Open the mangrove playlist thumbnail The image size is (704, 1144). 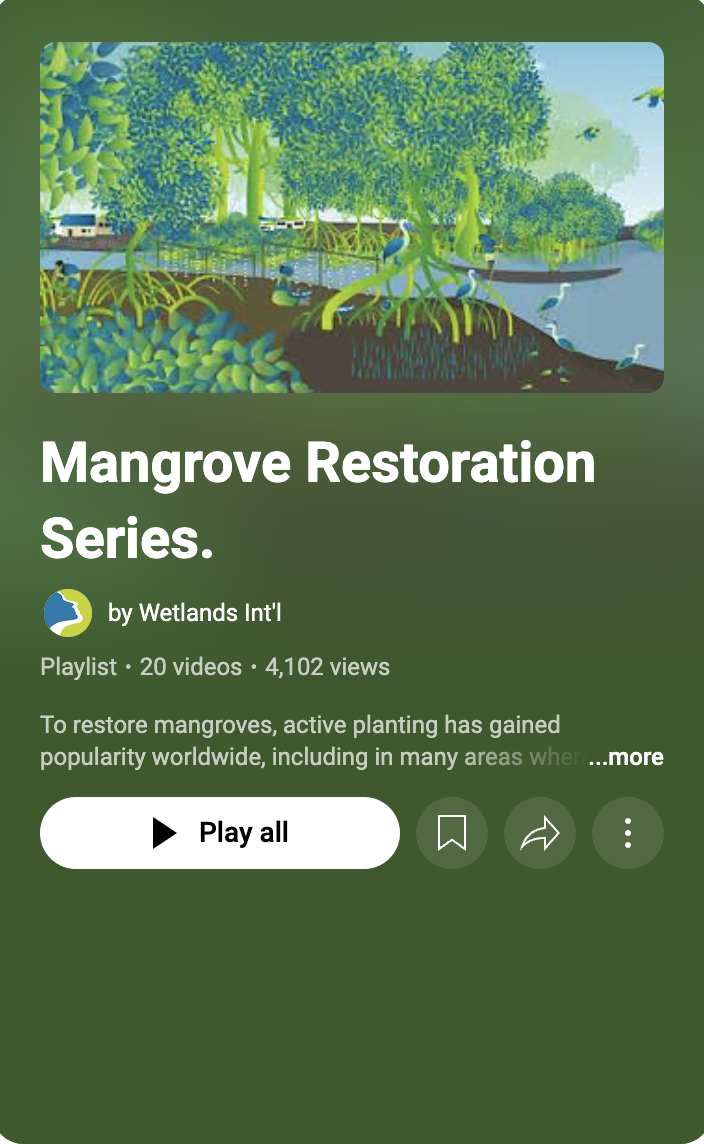point(352,217)
